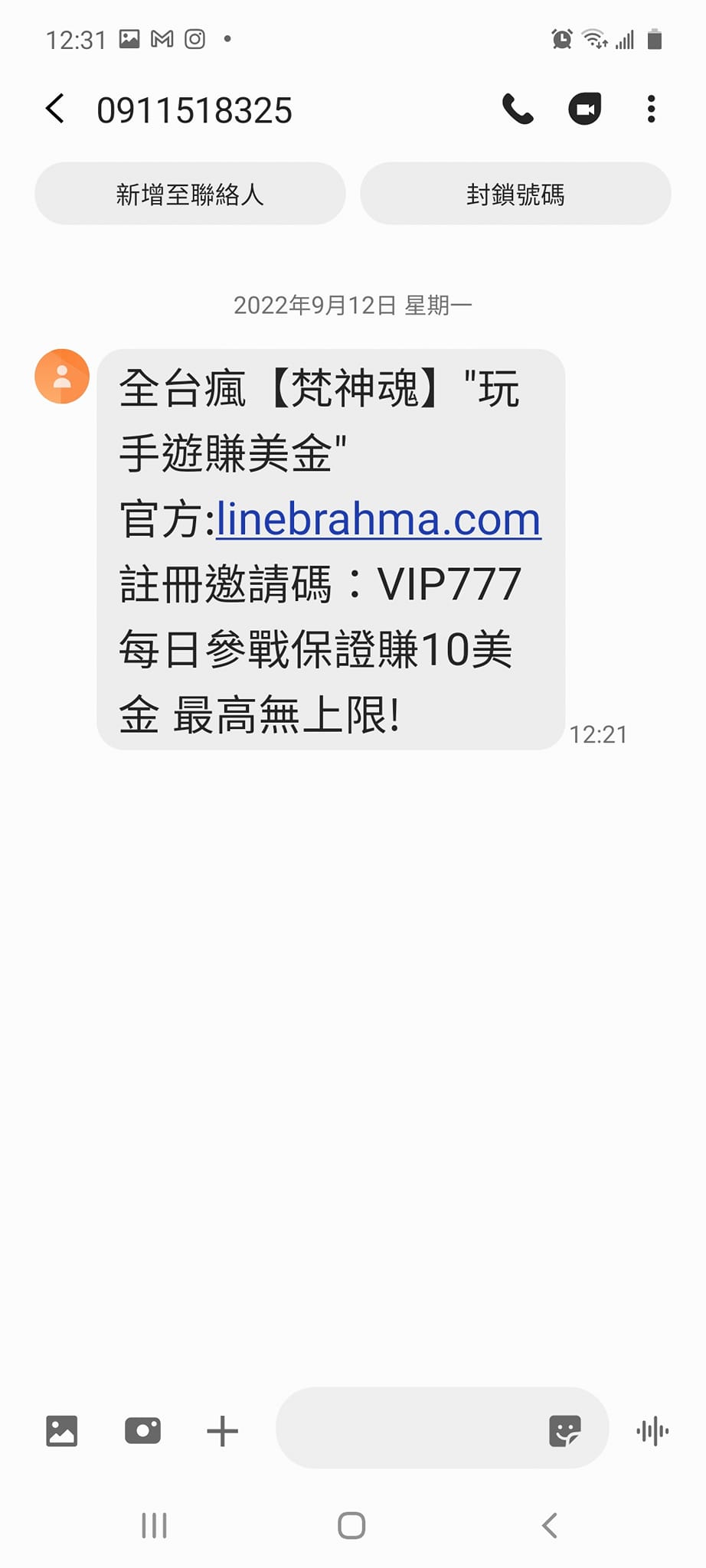Open the sender's orange avatar
The height and width of the screenshot is (1568, 706).
pyautogui.click(x=62, y=376)
